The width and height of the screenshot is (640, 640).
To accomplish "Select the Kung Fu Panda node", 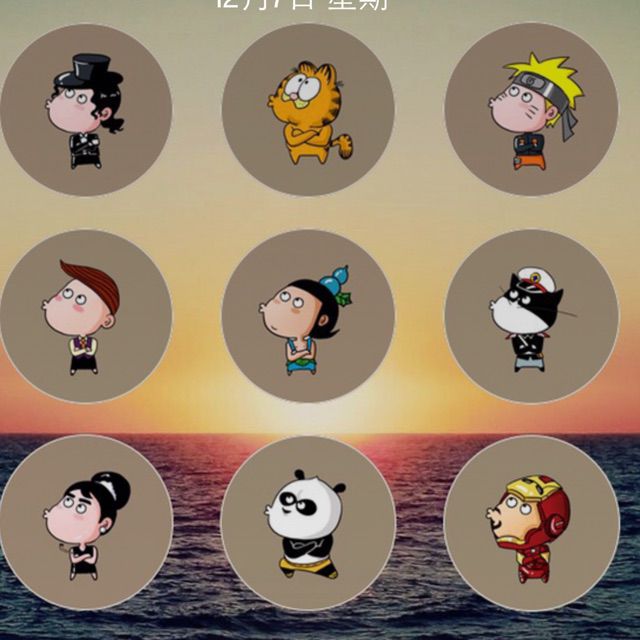I will pos(308,522).
